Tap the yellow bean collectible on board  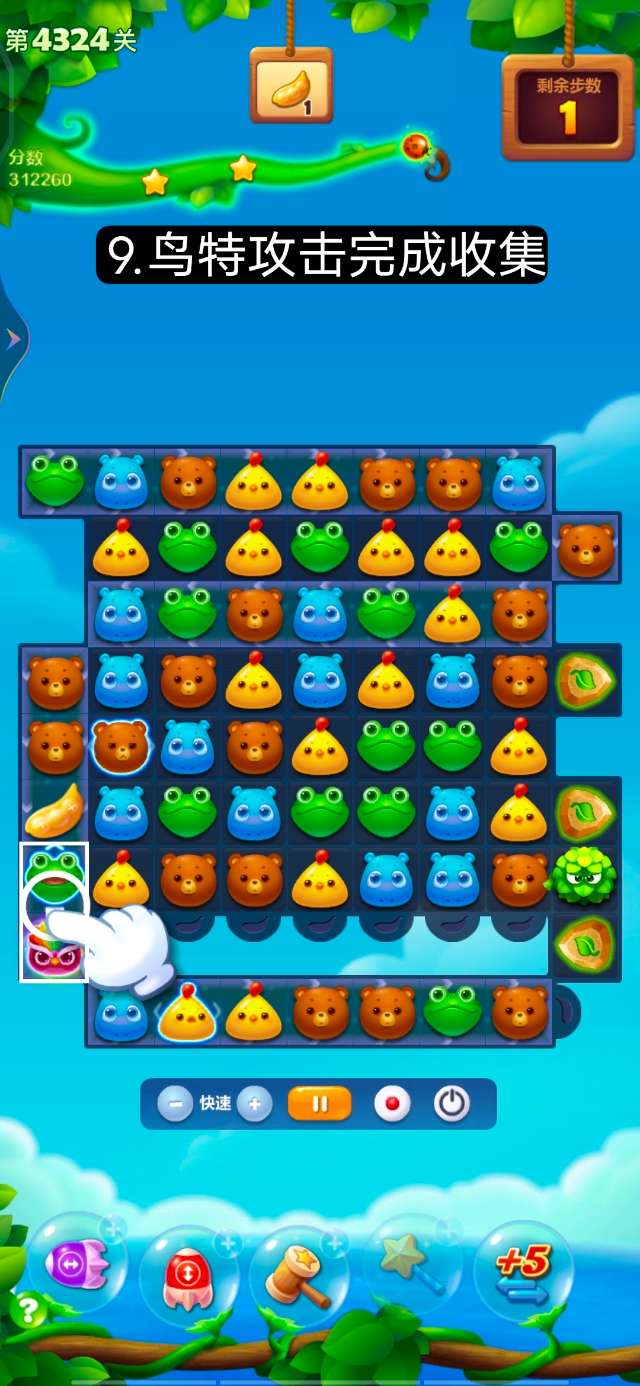pos(53,812)
